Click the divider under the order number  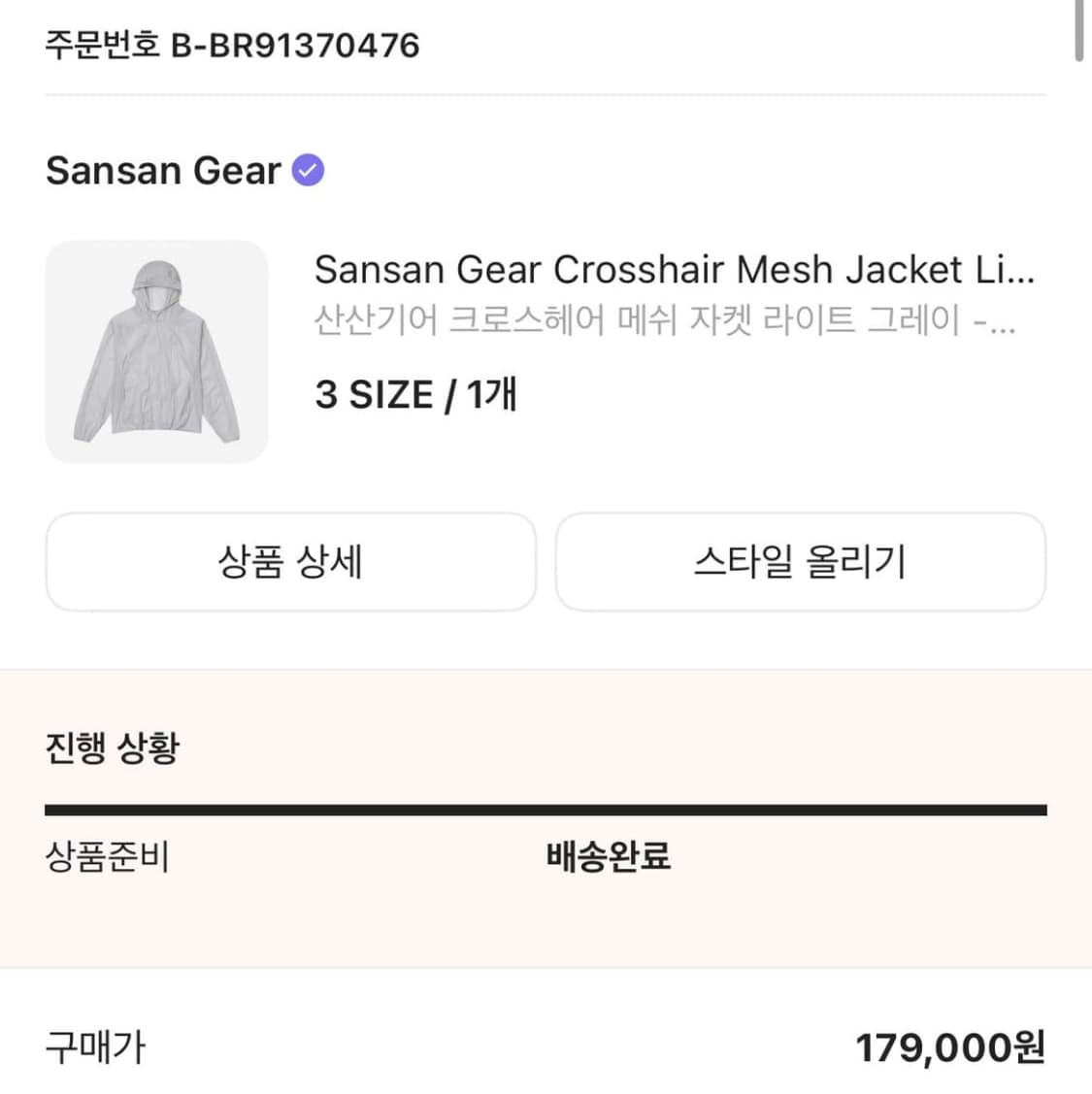pyautogui.click(x=546, y=95)
